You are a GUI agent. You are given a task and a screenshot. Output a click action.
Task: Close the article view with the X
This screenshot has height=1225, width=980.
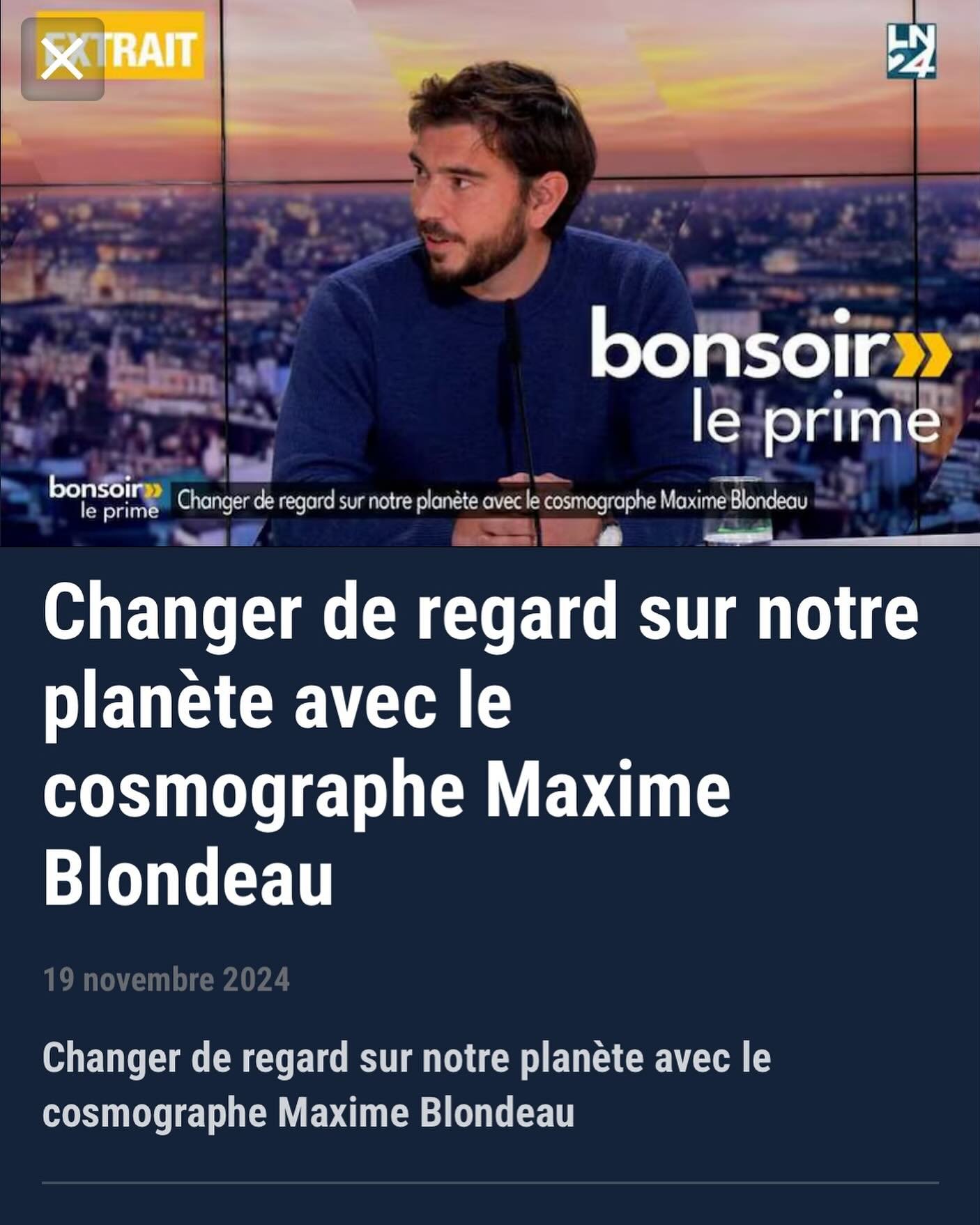coord(62,59)
